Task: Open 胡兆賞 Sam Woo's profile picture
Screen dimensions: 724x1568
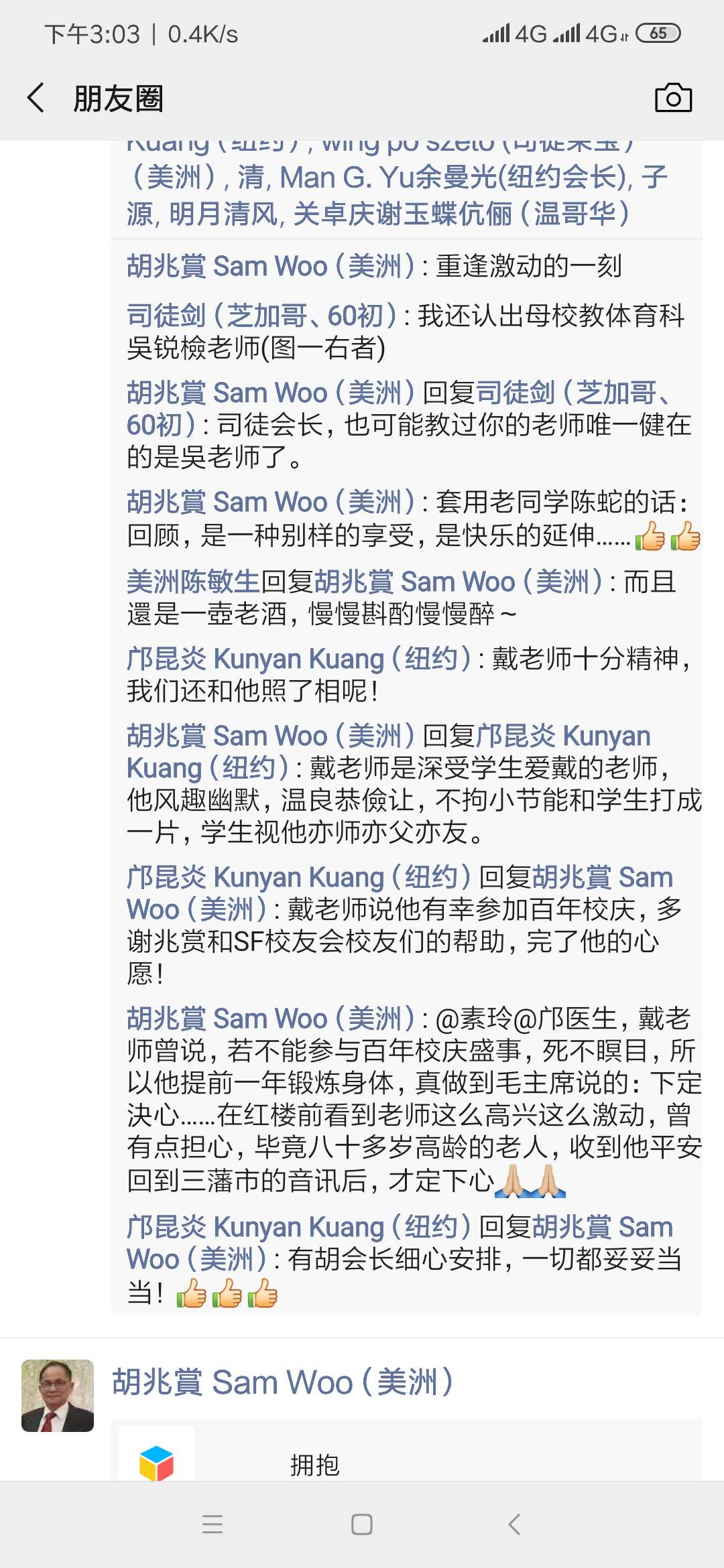Action: (x=58, y=1395)
